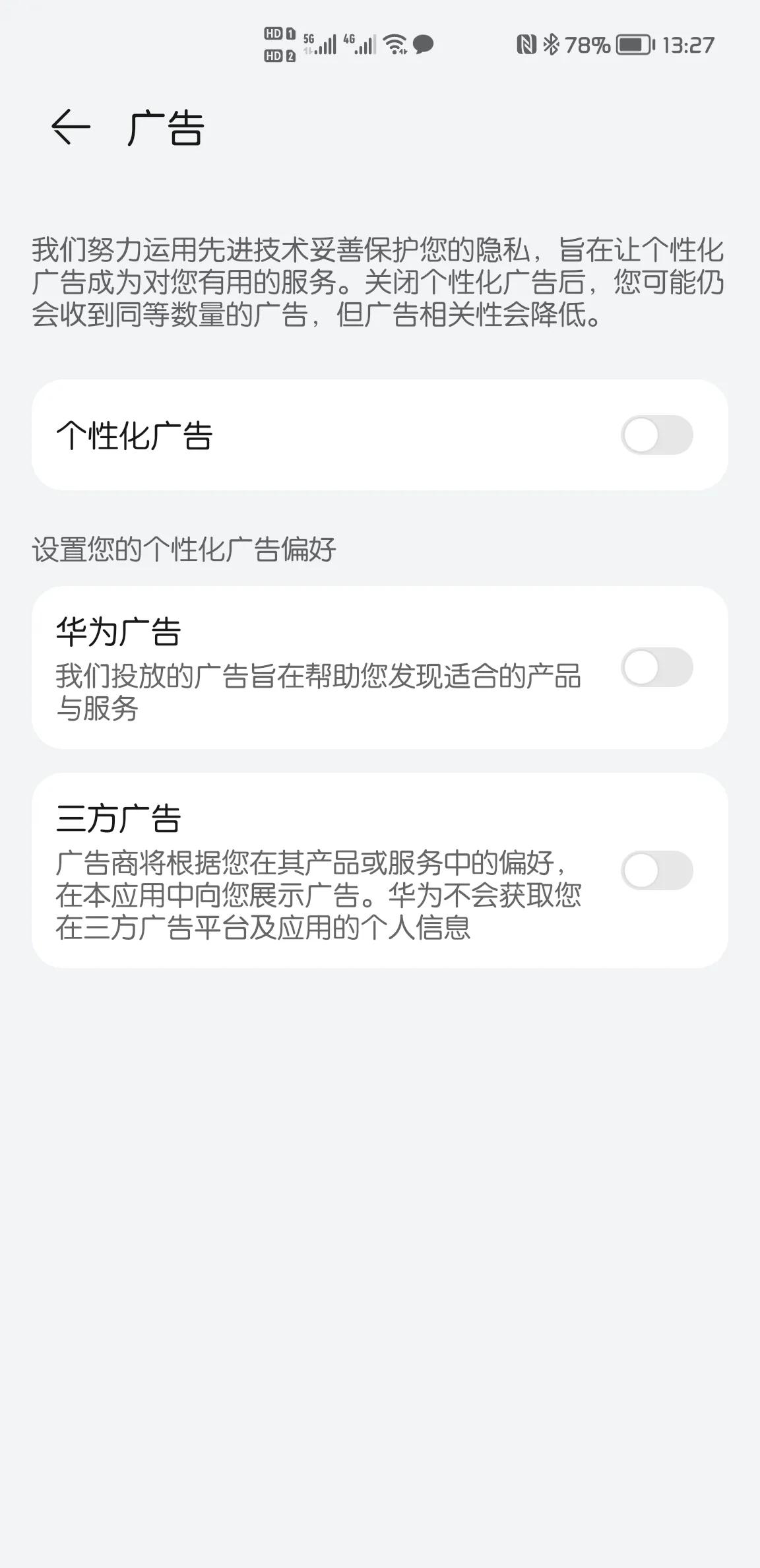
Task: Tap the Bluetooth icon in status bar
Action: (552, 44)
